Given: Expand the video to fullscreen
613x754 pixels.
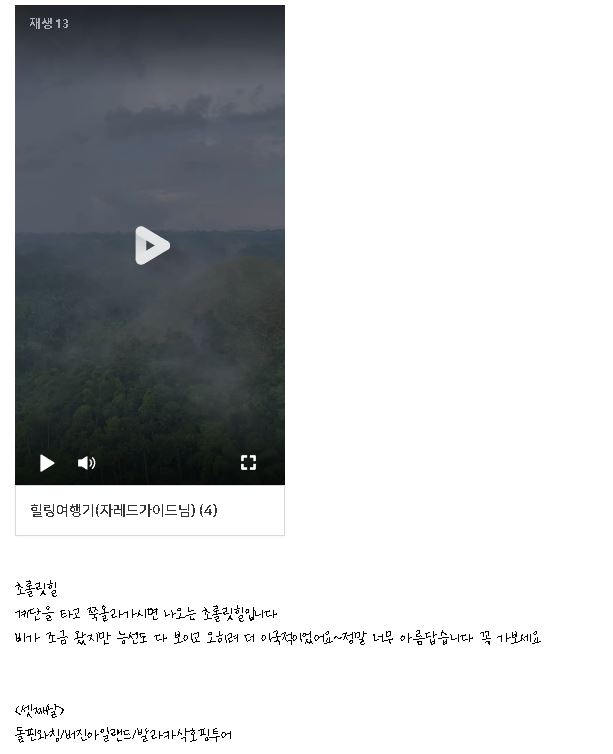Looking at the screenshot, I should coord(248,462).
